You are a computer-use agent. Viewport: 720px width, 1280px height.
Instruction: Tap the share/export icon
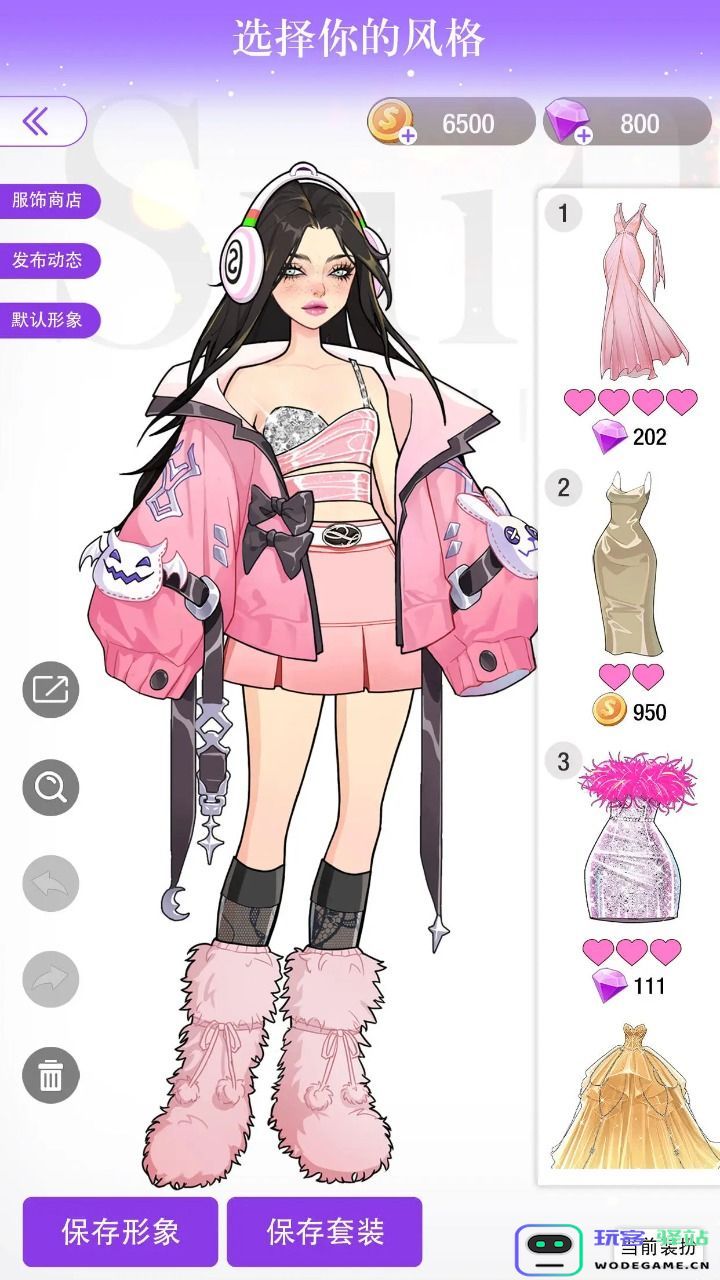(x=50, y=690)
